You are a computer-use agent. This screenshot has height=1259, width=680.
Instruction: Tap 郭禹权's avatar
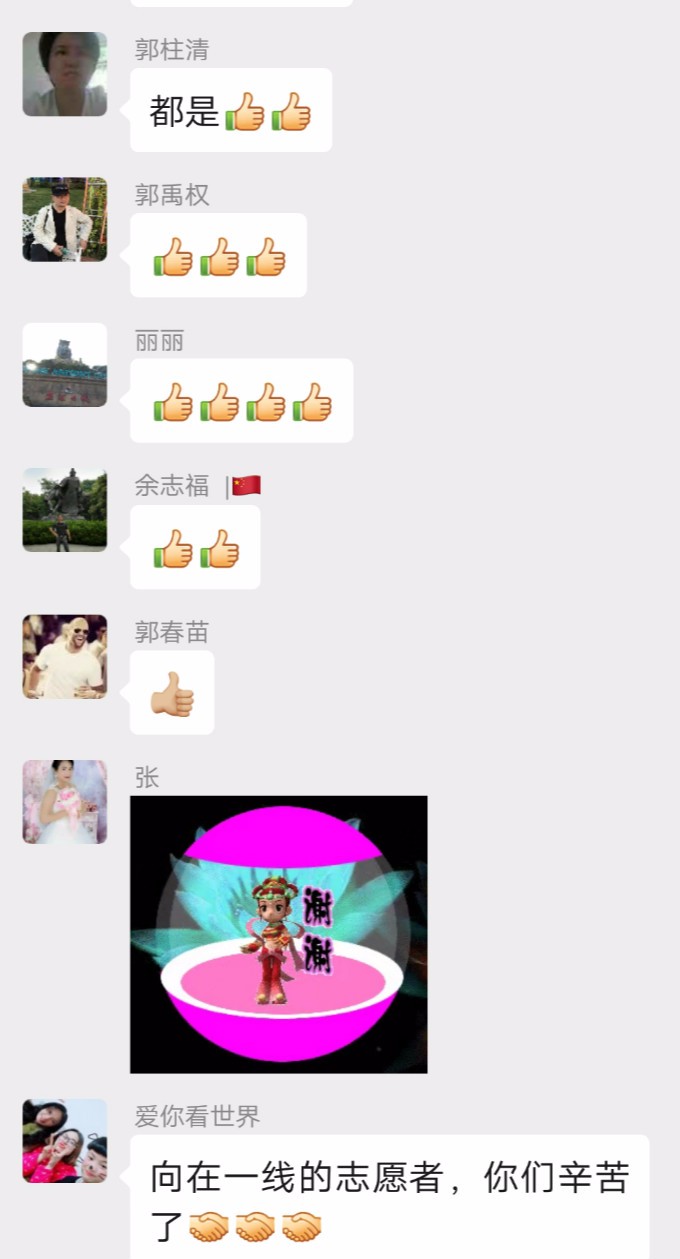click(x=65, y=220)
